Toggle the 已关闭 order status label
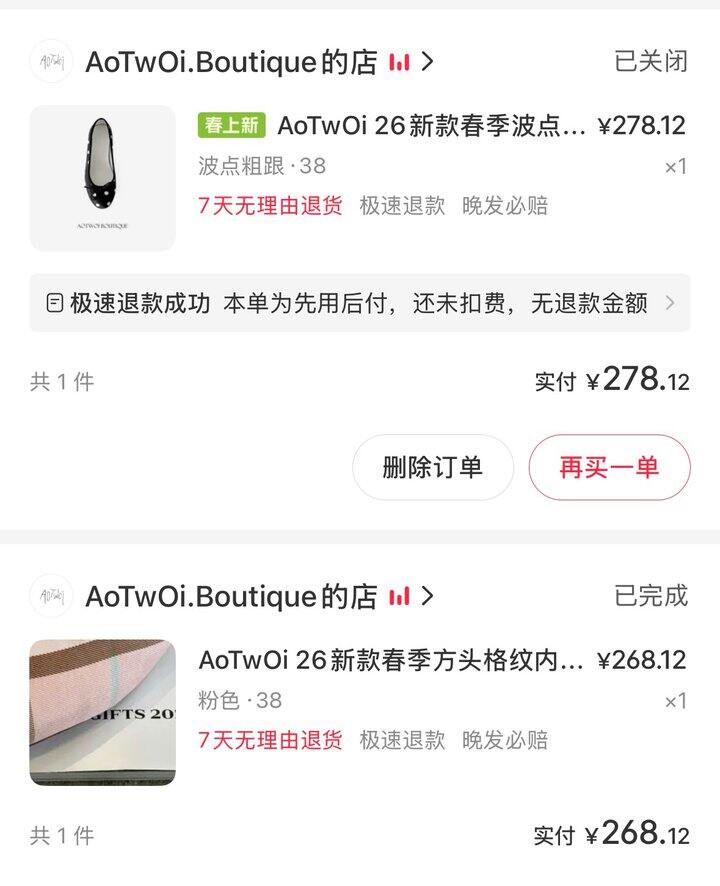The image size is (720, 886). pos(650,62)
